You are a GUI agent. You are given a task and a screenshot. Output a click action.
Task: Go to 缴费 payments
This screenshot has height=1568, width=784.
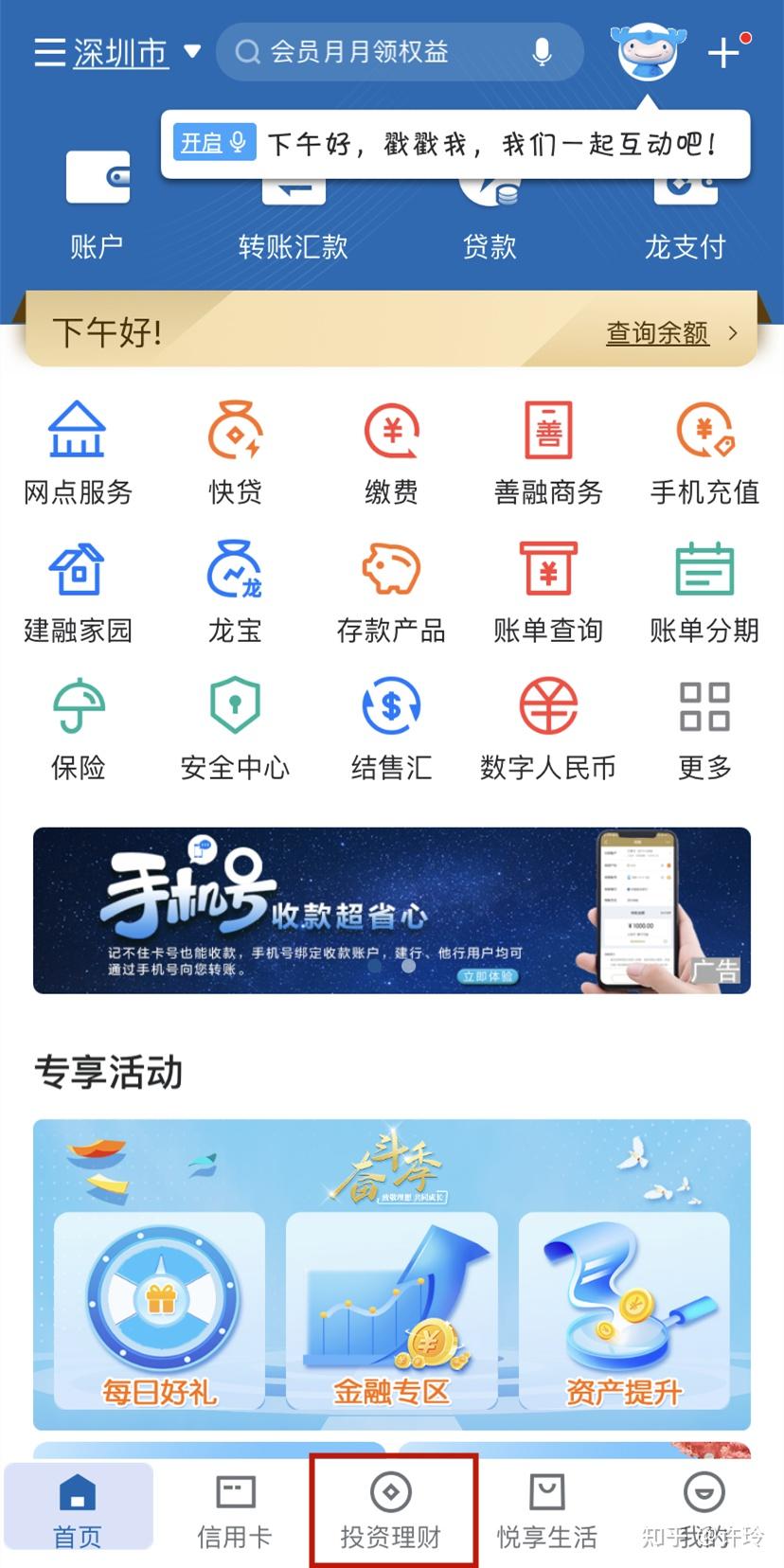click(391, 453)
